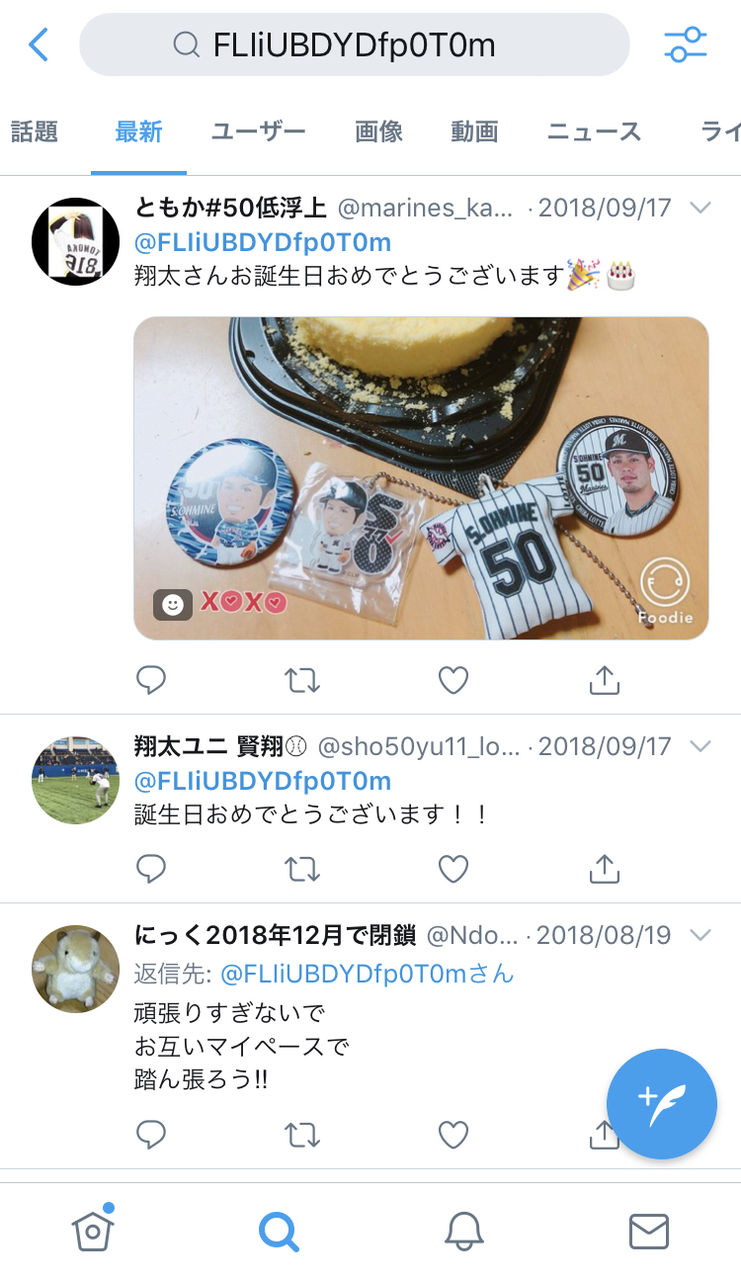Expand the dropdown arrow on にっく's tweet
This screenshot has width=741, height=1280.
click(x=701, y=935)
